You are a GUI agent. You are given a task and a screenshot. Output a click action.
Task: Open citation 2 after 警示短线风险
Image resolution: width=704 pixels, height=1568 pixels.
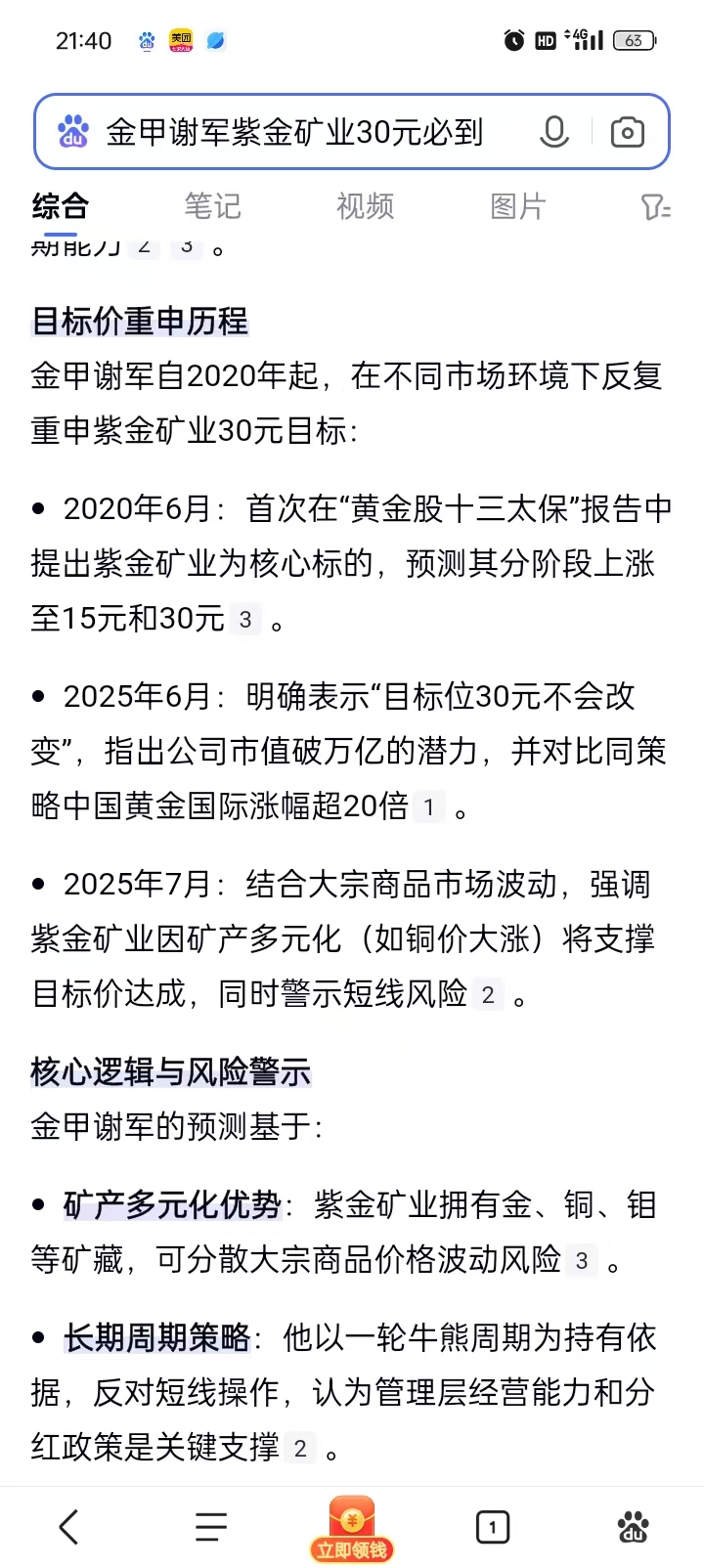[487, 995]
